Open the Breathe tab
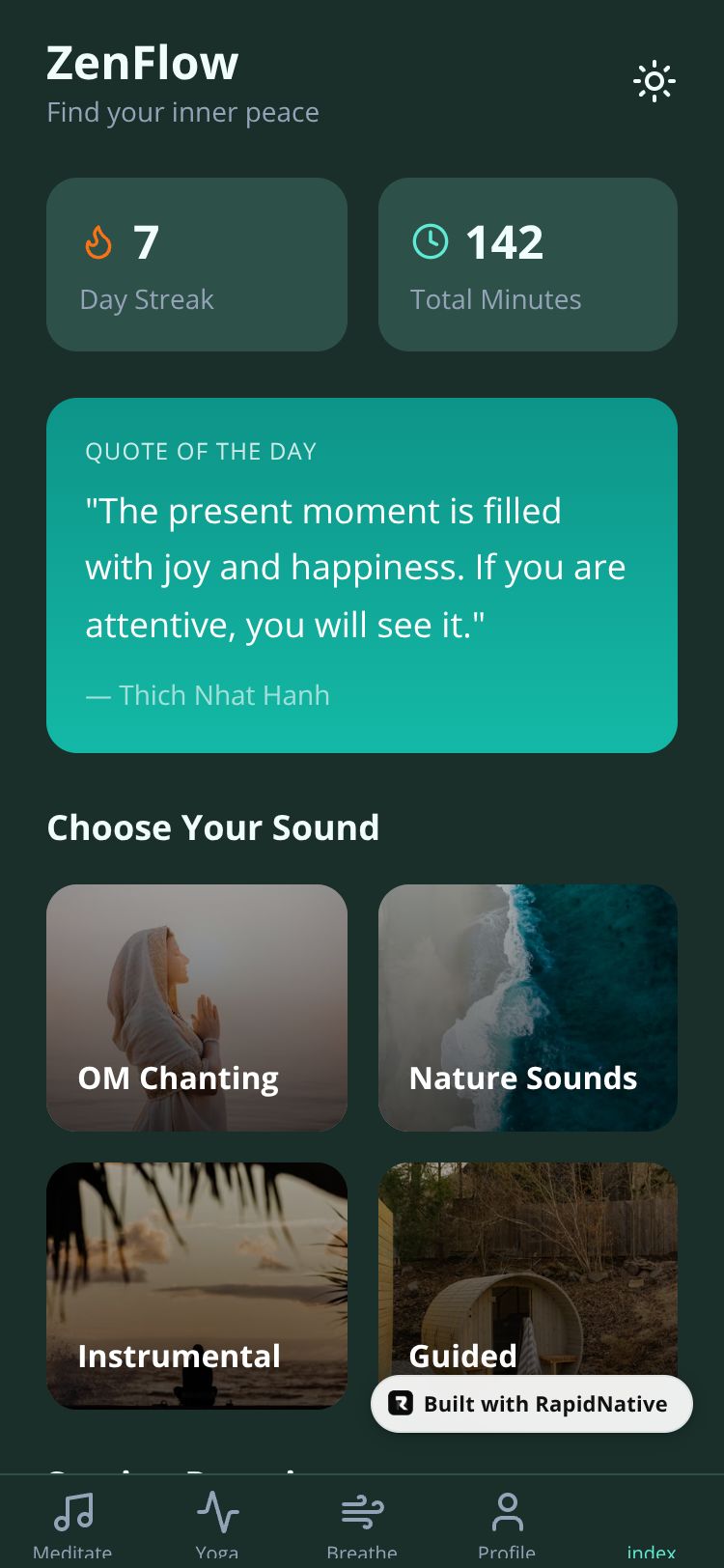The image size is (724, 1568). pos(362,1524)
